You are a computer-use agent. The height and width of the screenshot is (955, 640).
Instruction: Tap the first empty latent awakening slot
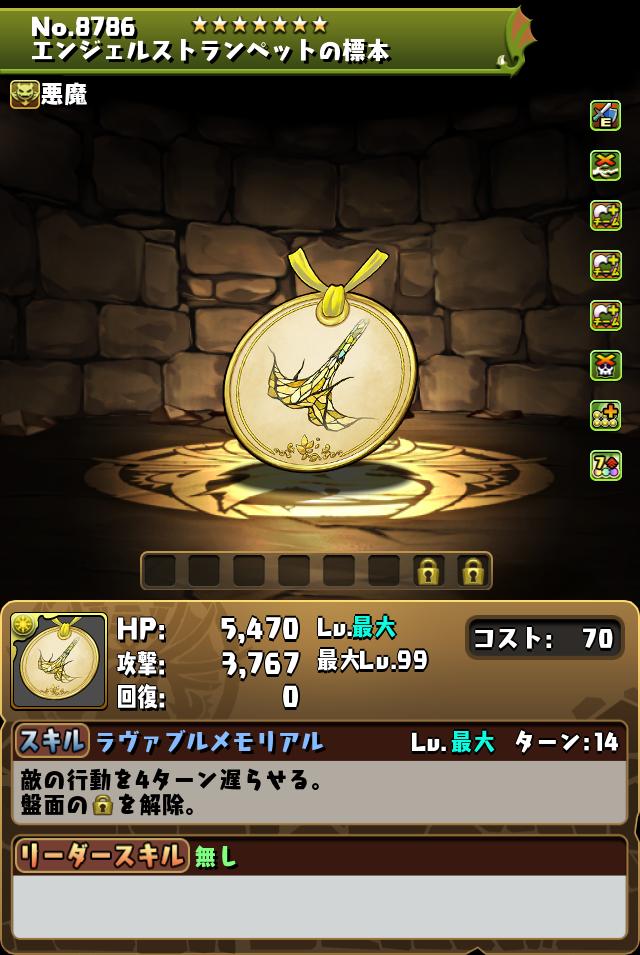[160, 571]
